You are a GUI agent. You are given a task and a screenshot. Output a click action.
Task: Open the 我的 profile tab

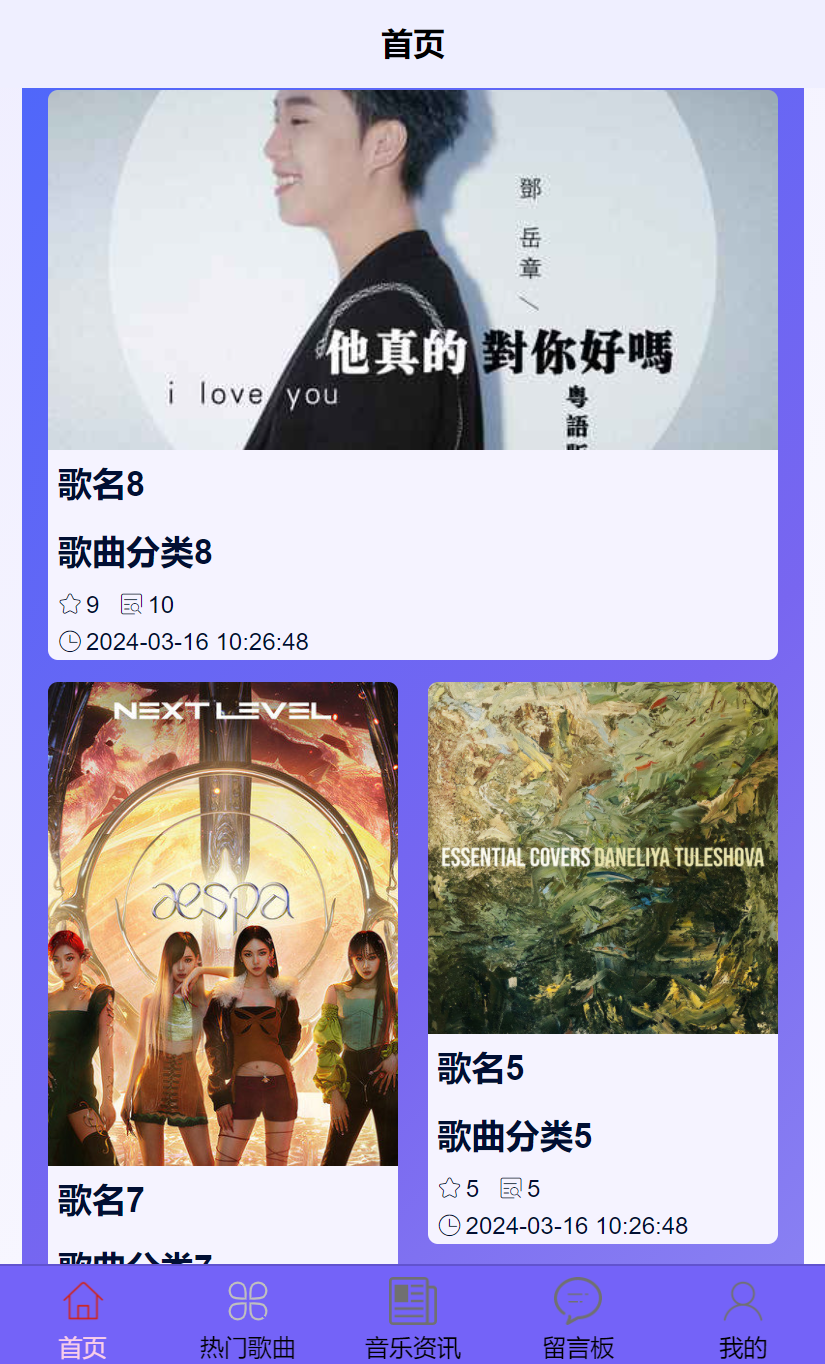tap(742, 1316)
